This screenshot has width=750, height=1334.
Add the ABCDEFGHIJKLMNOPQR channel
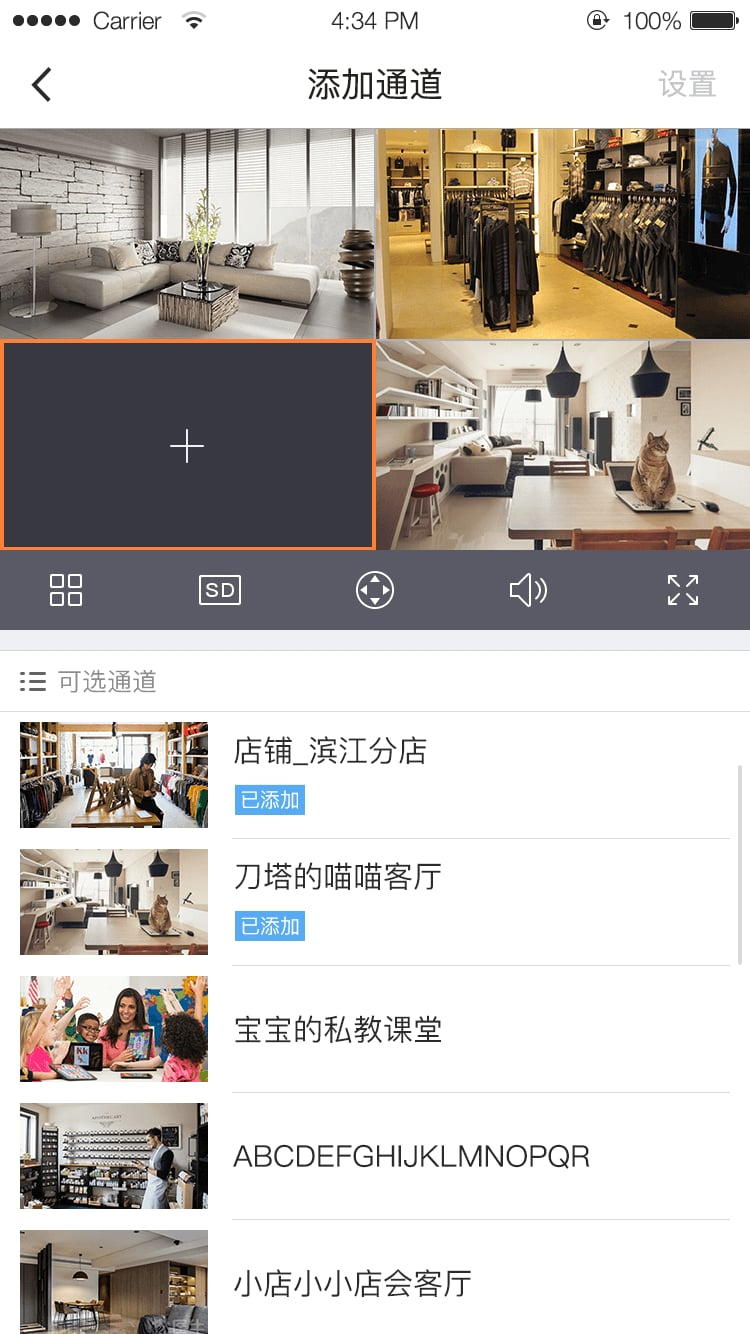pyautogui.click(x=375, y=1156)
